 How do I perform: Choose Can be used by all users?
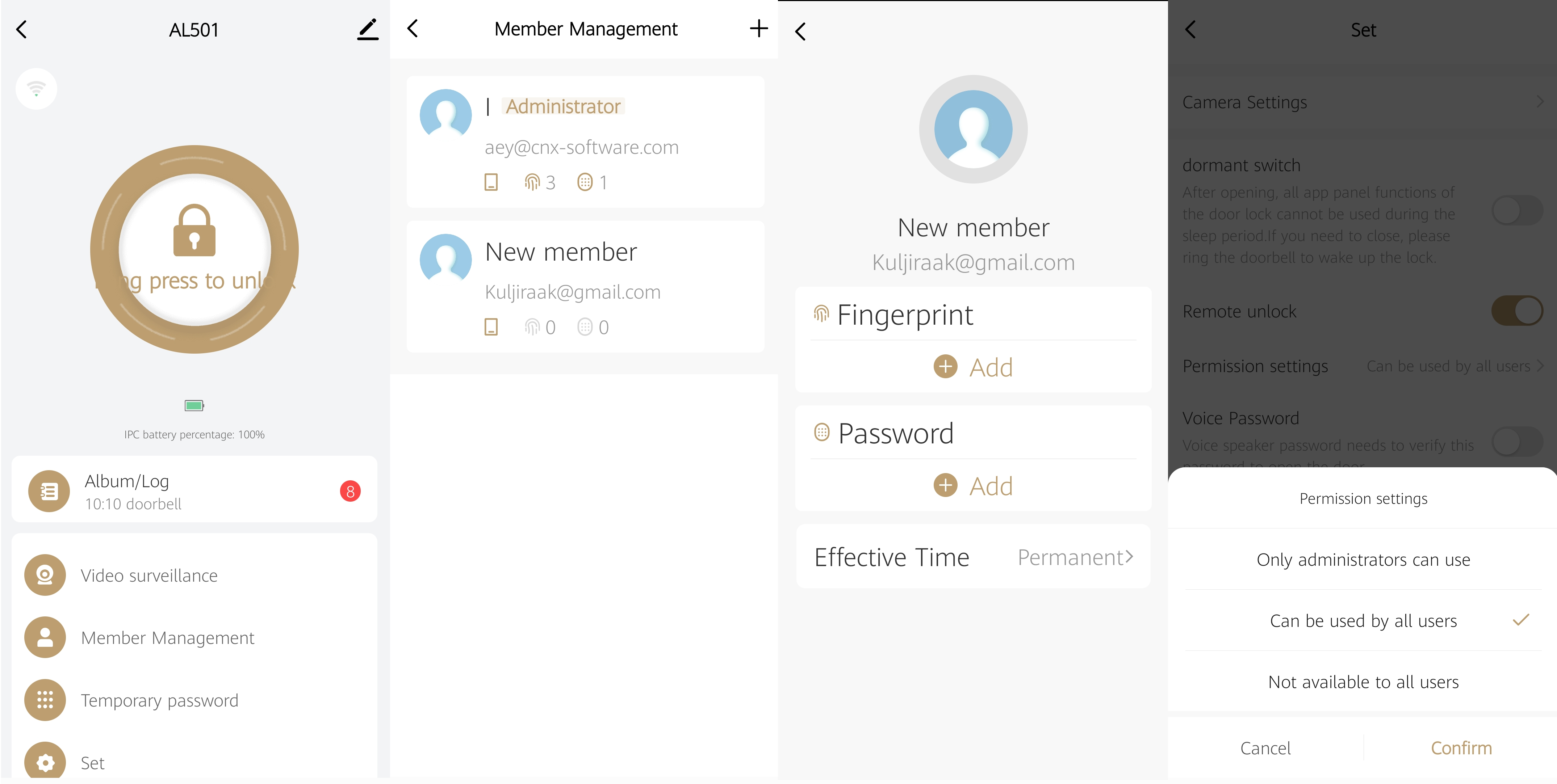(x=1363, y=621)
